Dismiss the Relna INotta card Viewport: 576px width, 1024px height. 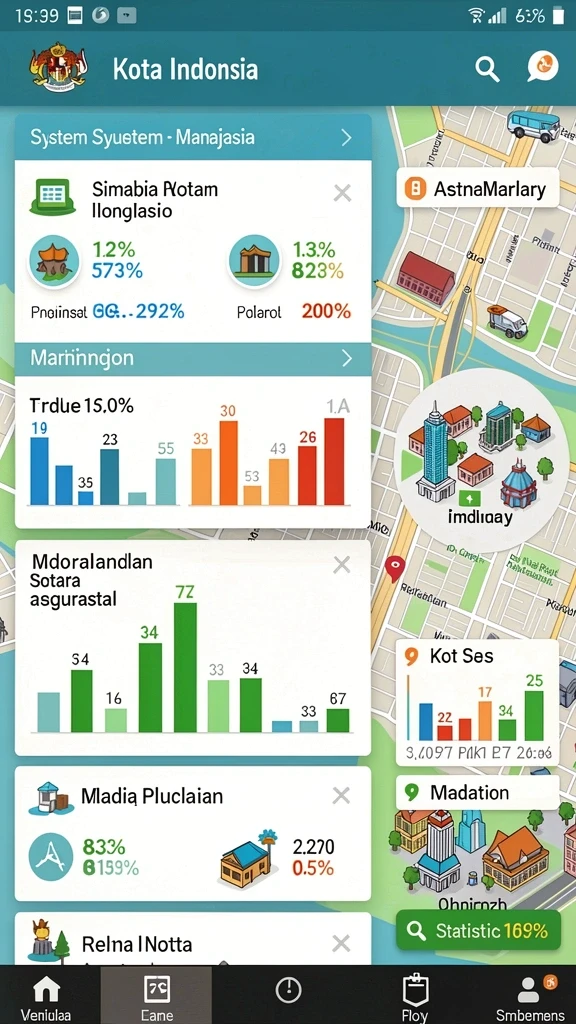pyautogui.click(x=342, y=943)
